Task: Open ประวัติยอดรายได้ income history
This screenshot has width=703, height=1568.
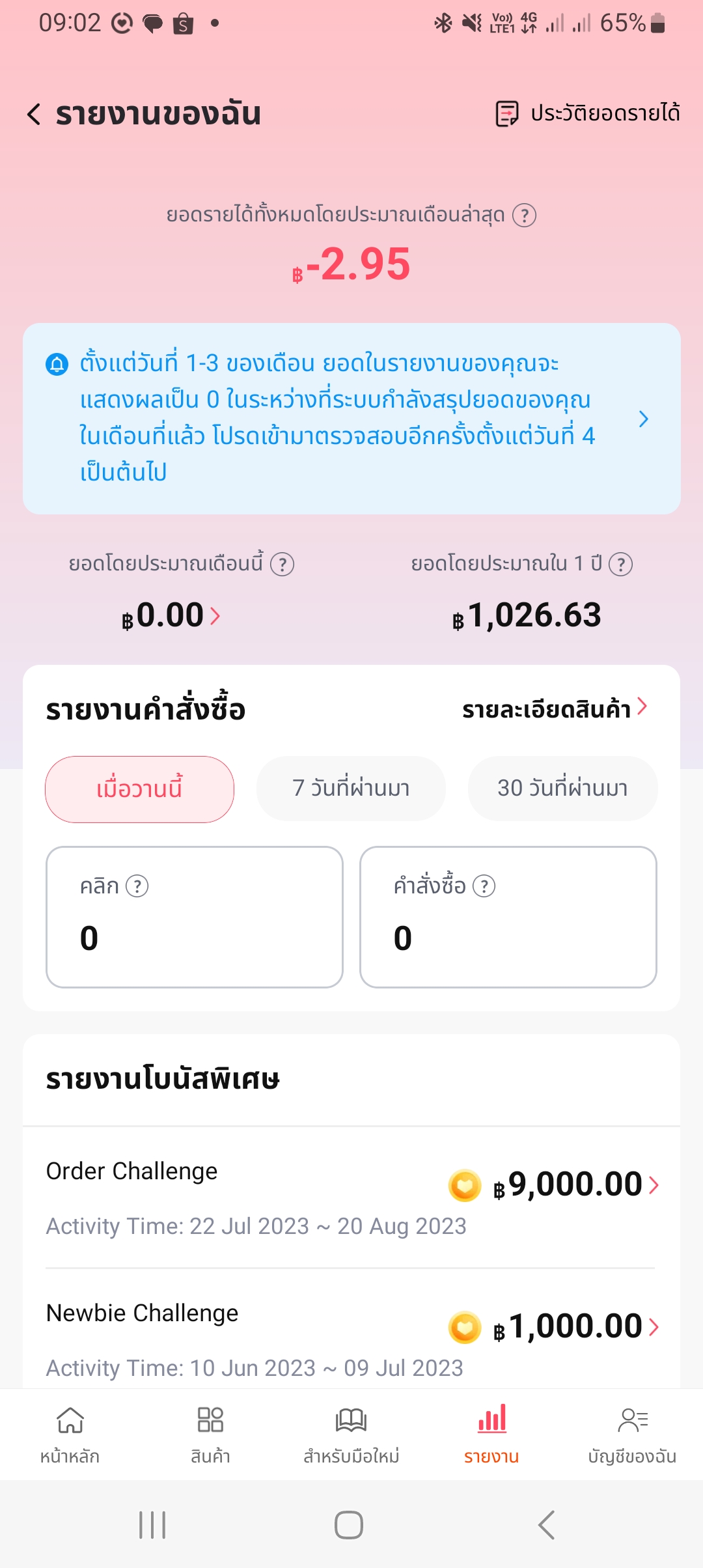Action: (x=588, y=113)
